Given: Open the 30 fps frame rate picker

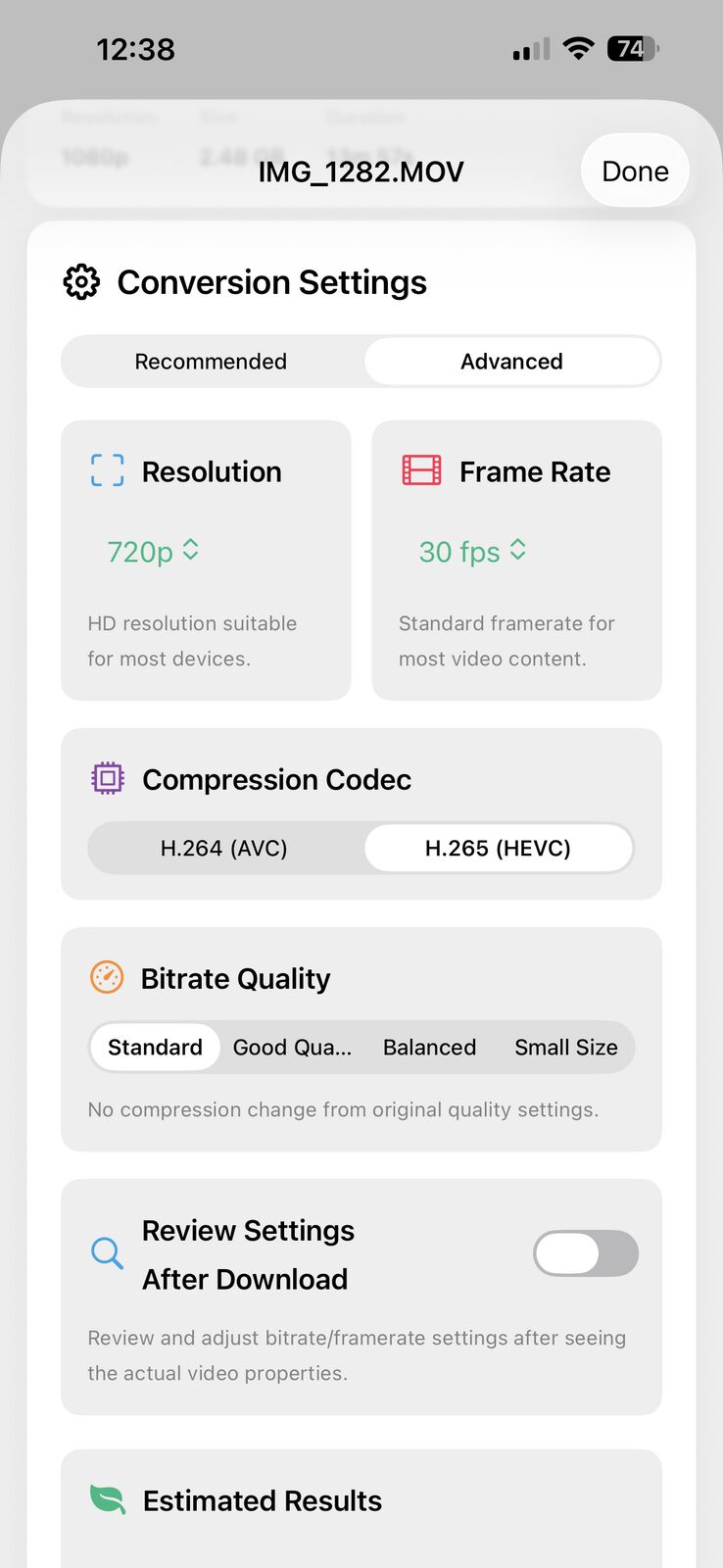Looking at the screenshot, I should pos(472,552).
